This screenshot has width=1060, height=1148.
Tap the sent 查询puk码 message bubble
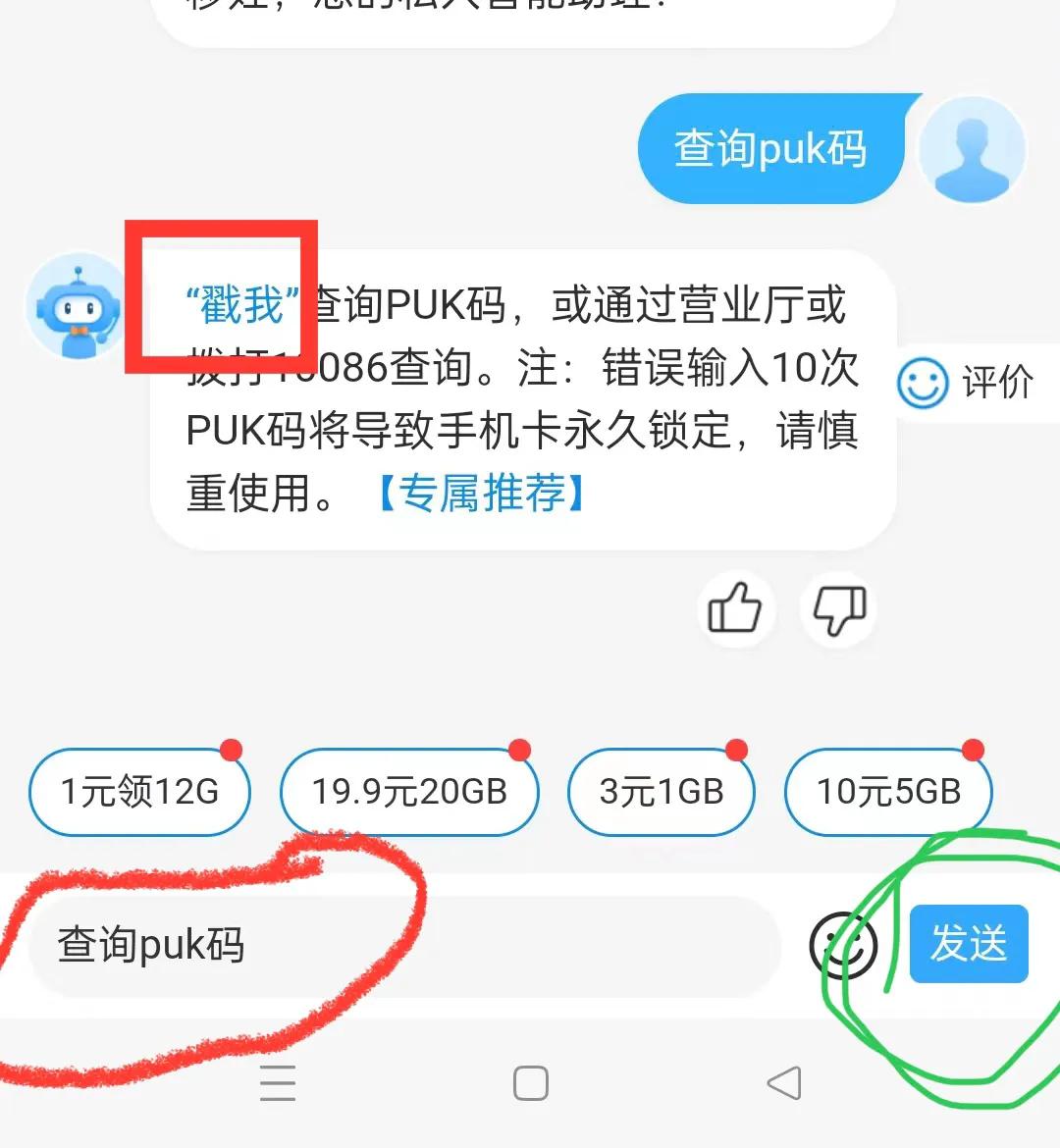(771, 148)
